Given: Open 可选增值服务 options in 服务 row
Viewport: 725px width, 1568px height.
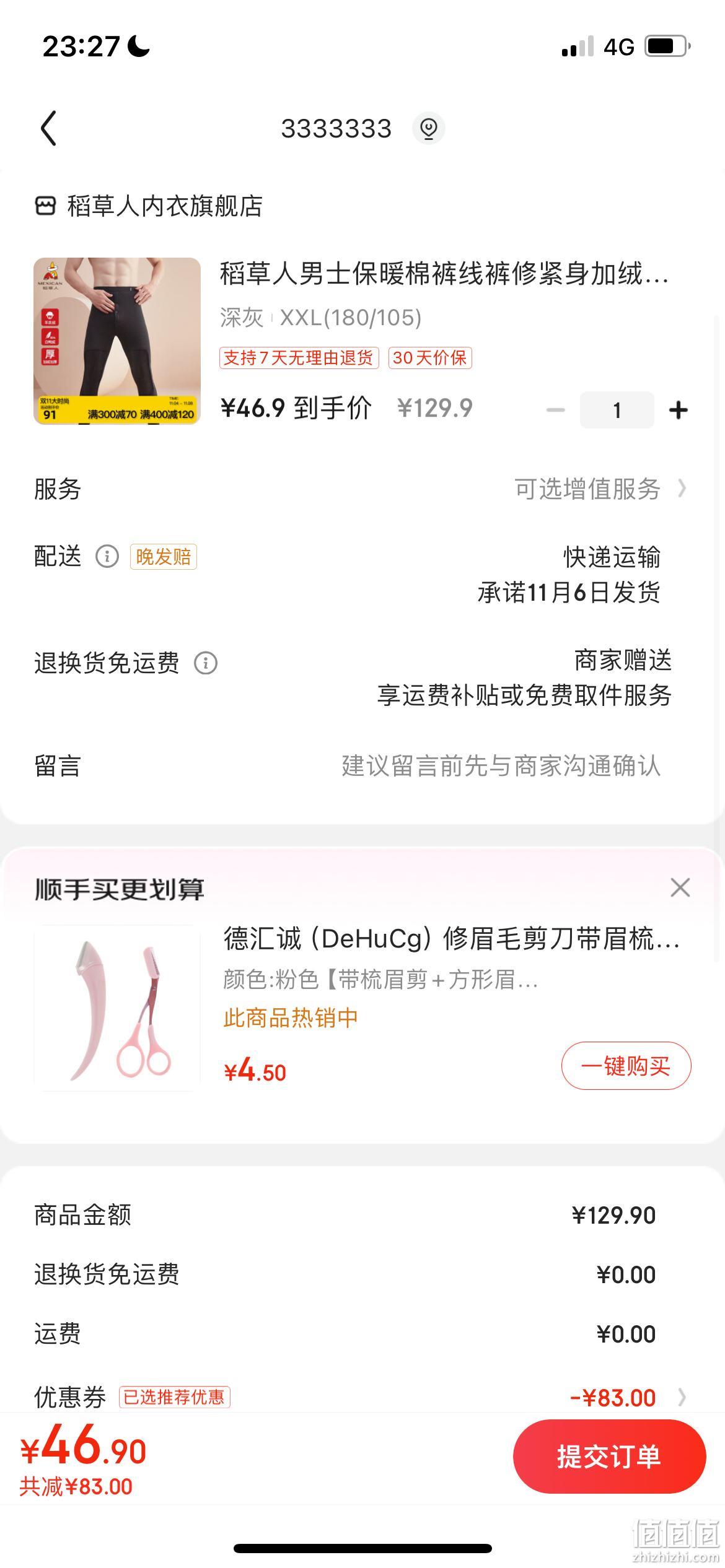Looking at the screenshot, I should [600, 489].
